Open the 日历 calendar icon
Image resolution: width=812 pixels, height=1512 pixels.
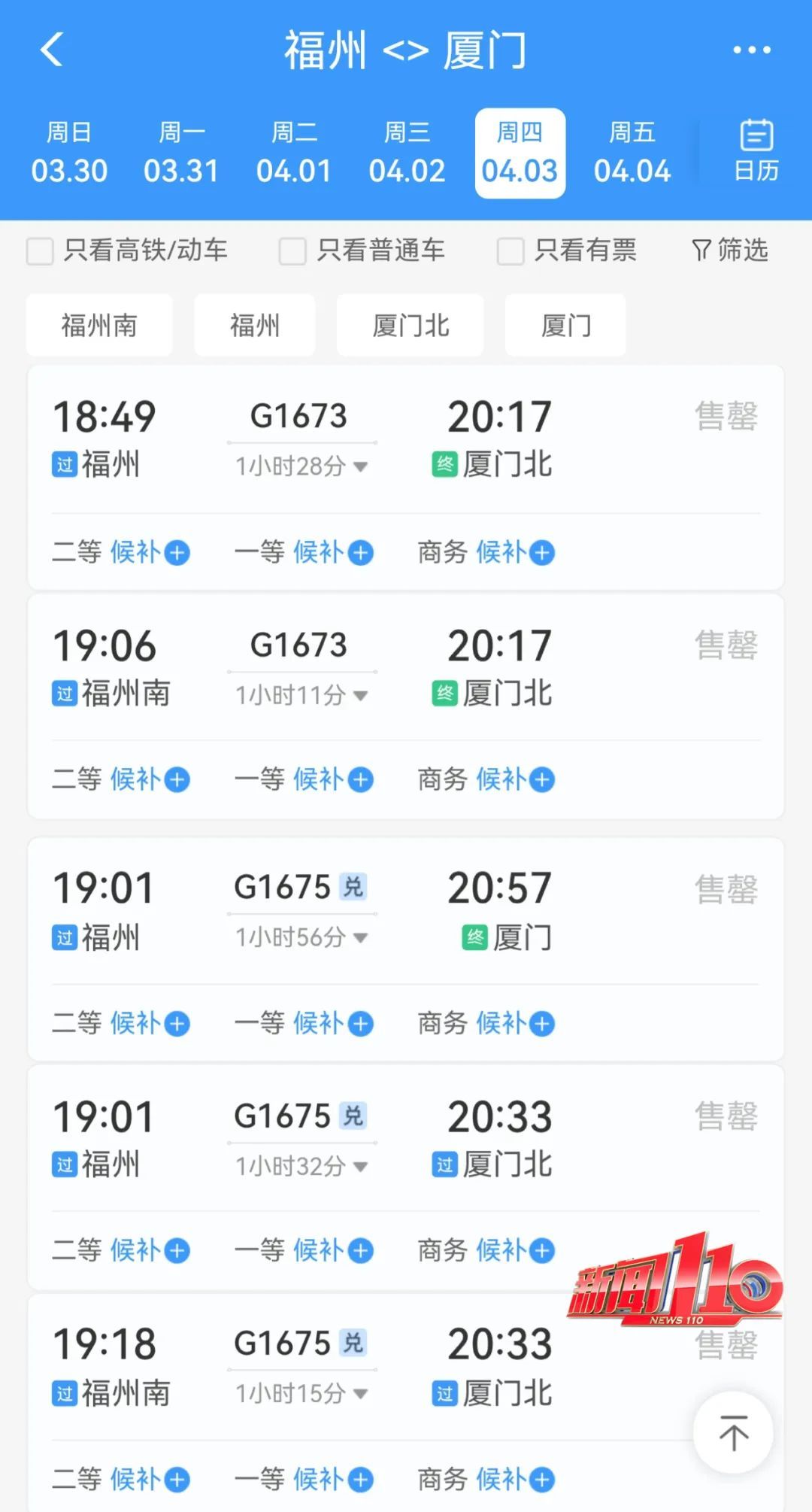(x=755, y=150)
